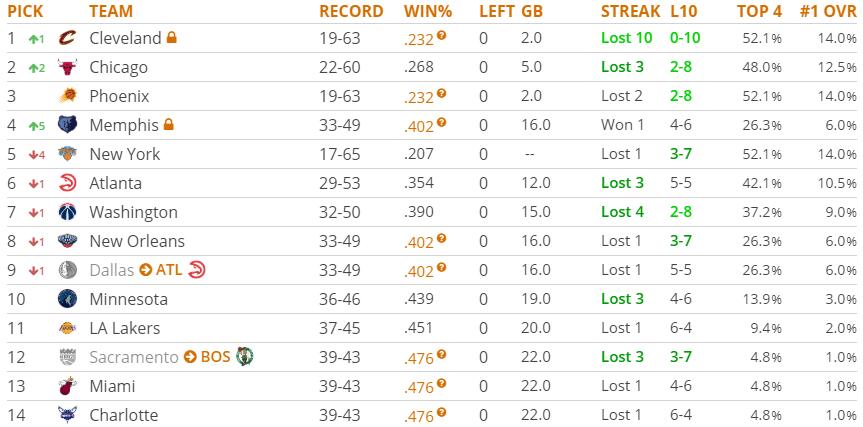
Task: Open the tiebreaker info icon beside Cleveland's win percentage
Action: [441, 35]
